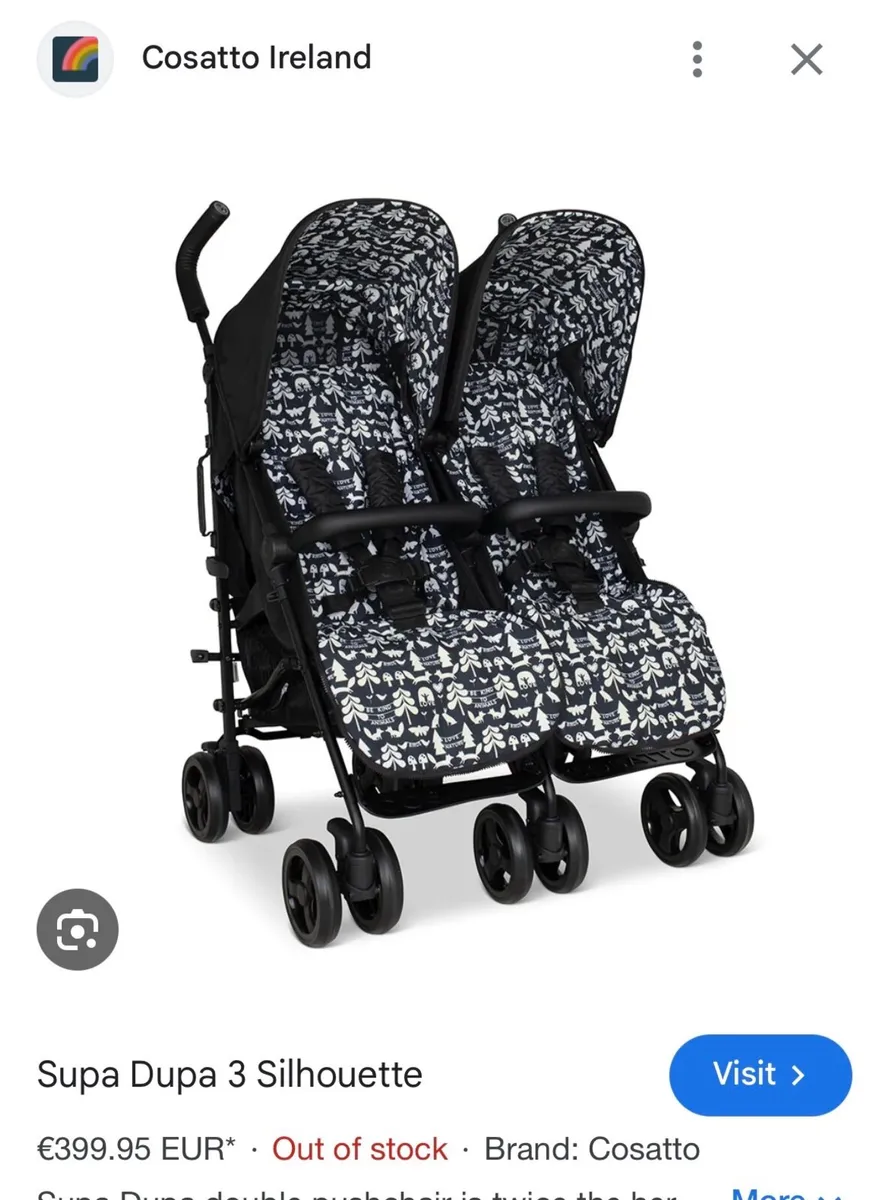Click the arrow icon inside the Visit button
Viewport: 889px width, 1200px height.
click(x=797, y=1075)
